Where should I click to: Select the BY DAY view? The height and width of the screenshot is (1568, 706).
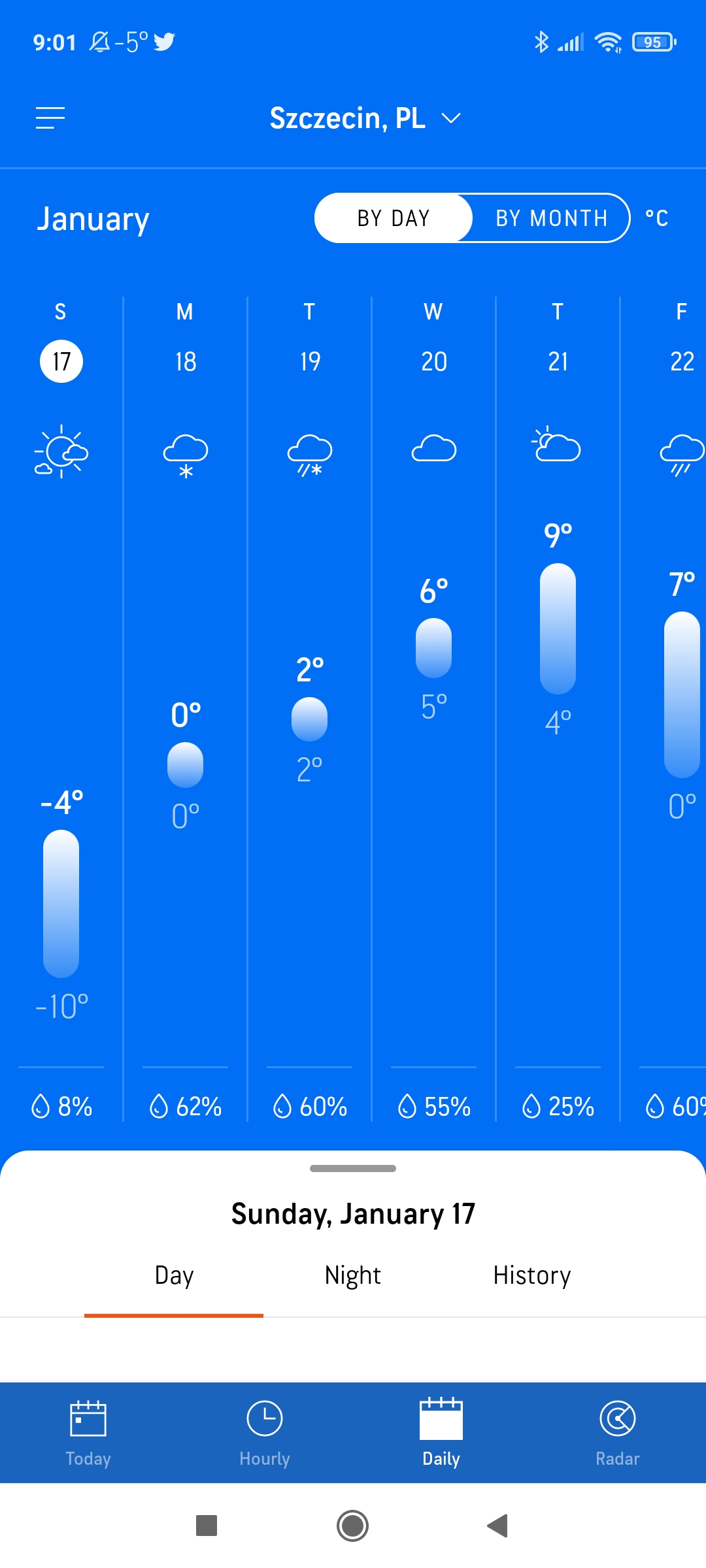pyautogui.click(x=394, y=218)
